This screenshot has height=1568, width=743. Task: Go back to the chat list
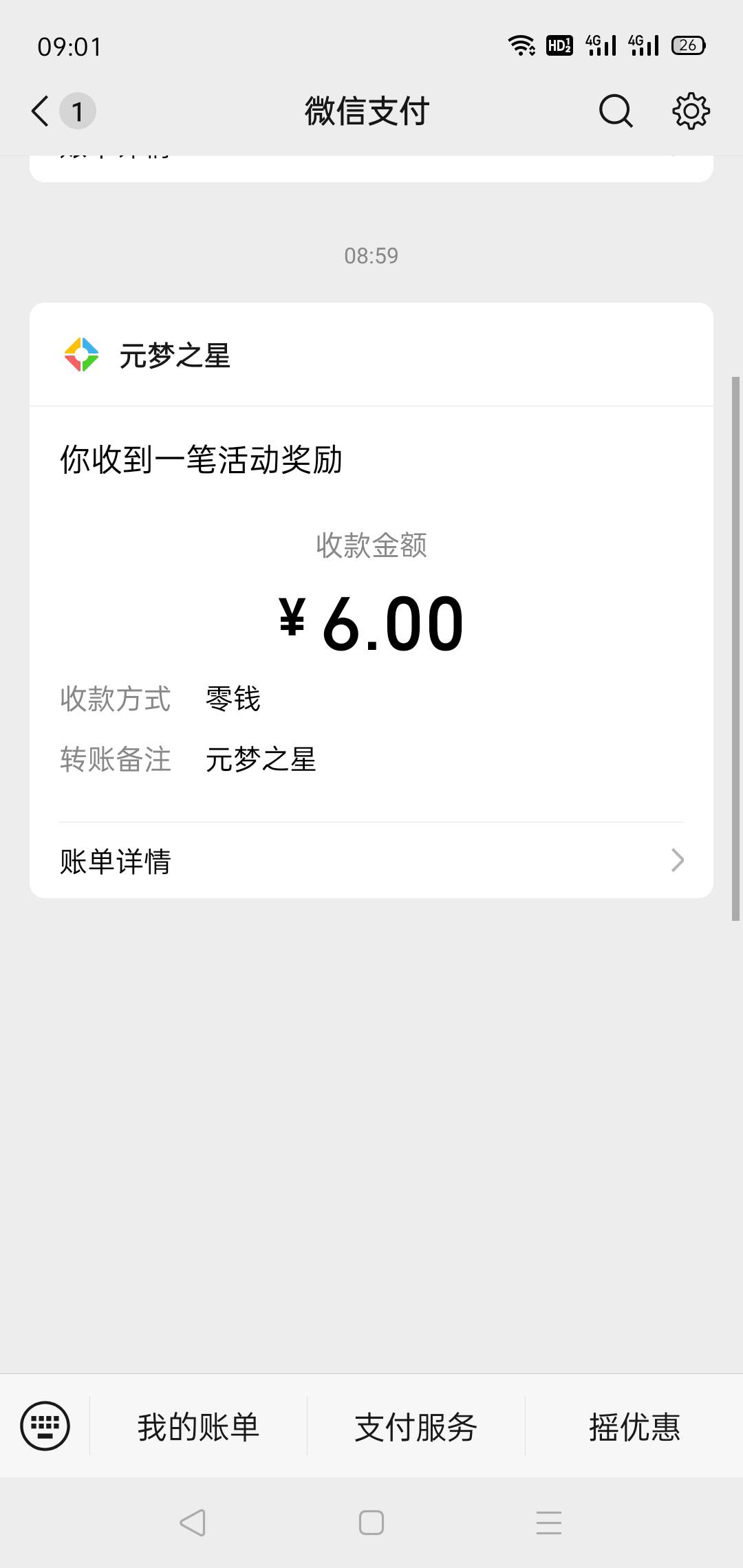click(x=41, y=111)
